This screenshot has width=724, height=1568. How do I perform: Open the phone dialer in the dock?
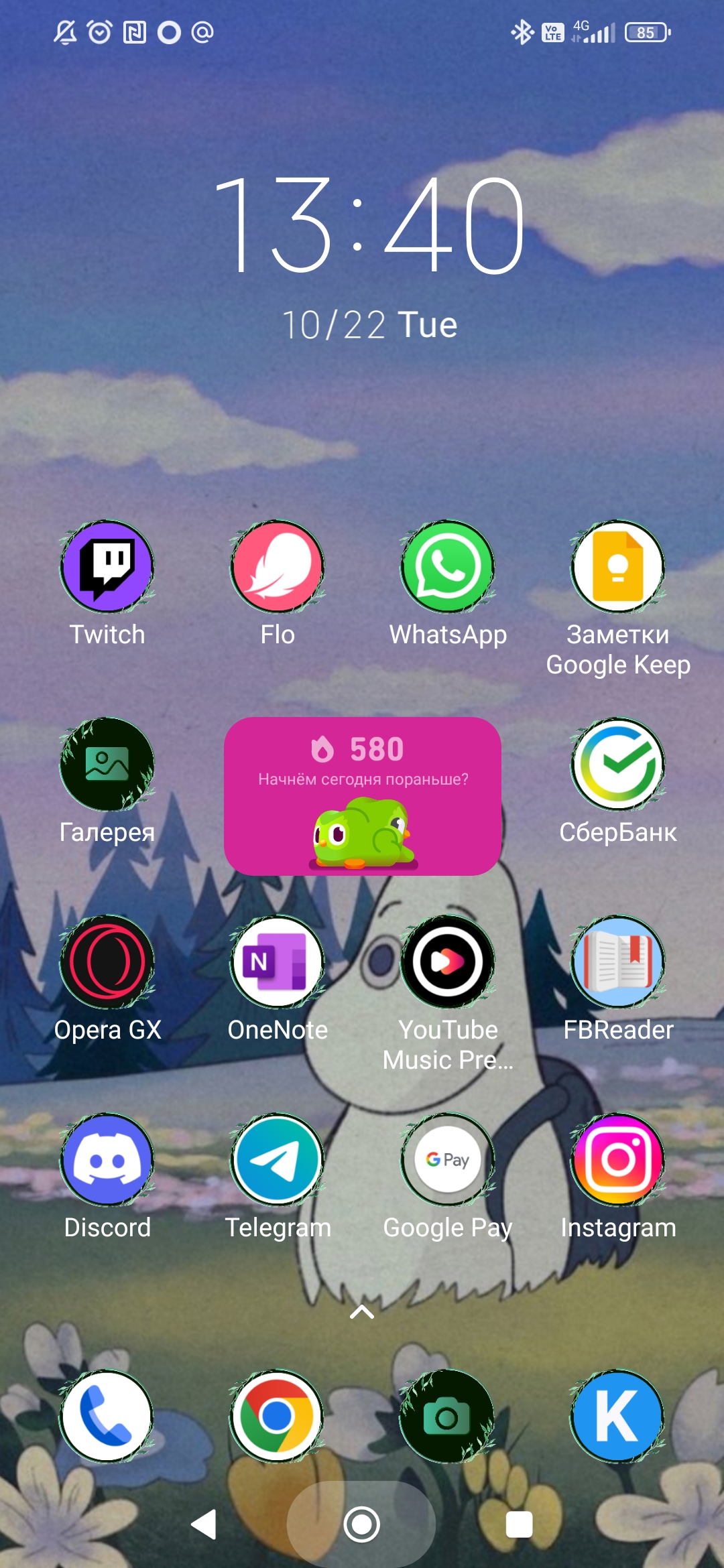click(x=107, y=1416)
